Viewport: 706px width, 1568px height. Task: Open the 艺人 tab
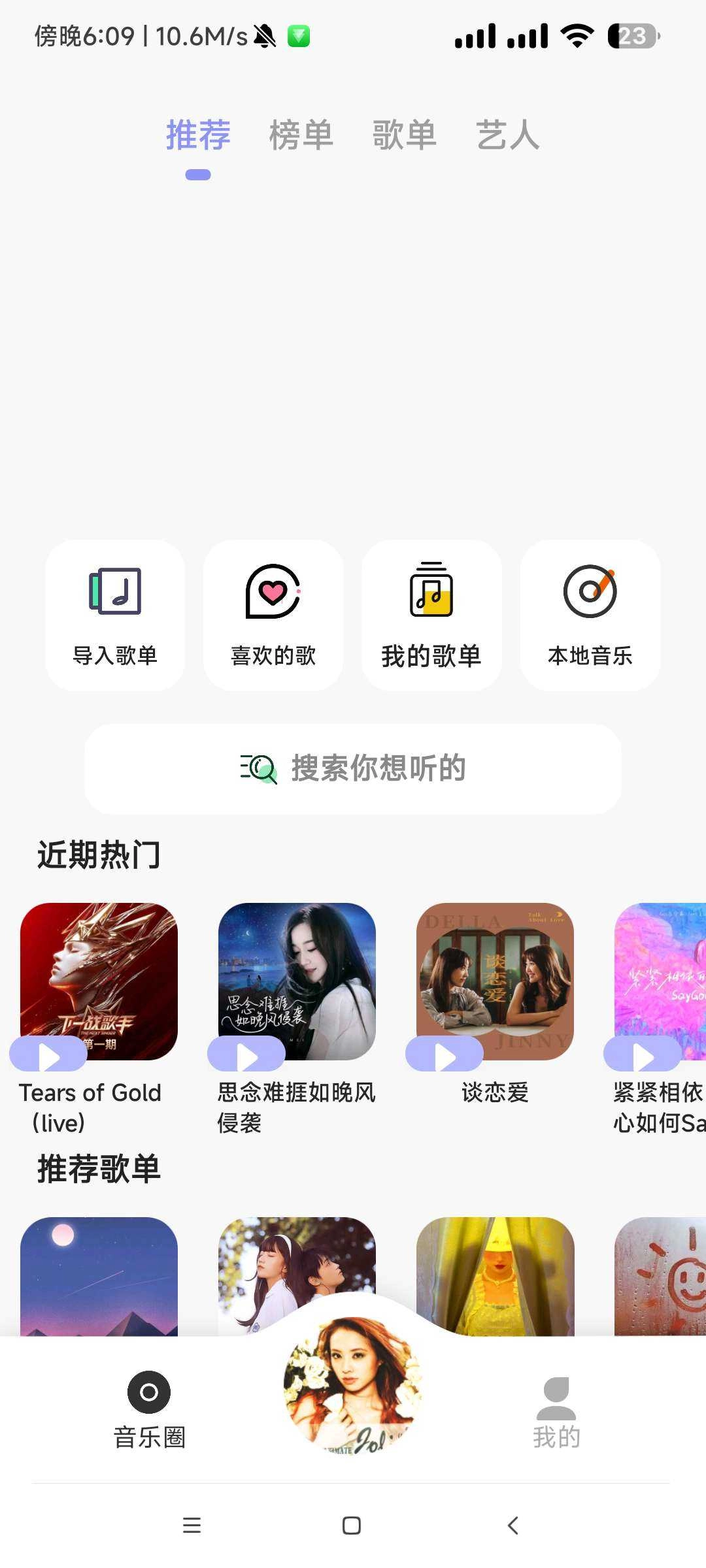[508, 135]
